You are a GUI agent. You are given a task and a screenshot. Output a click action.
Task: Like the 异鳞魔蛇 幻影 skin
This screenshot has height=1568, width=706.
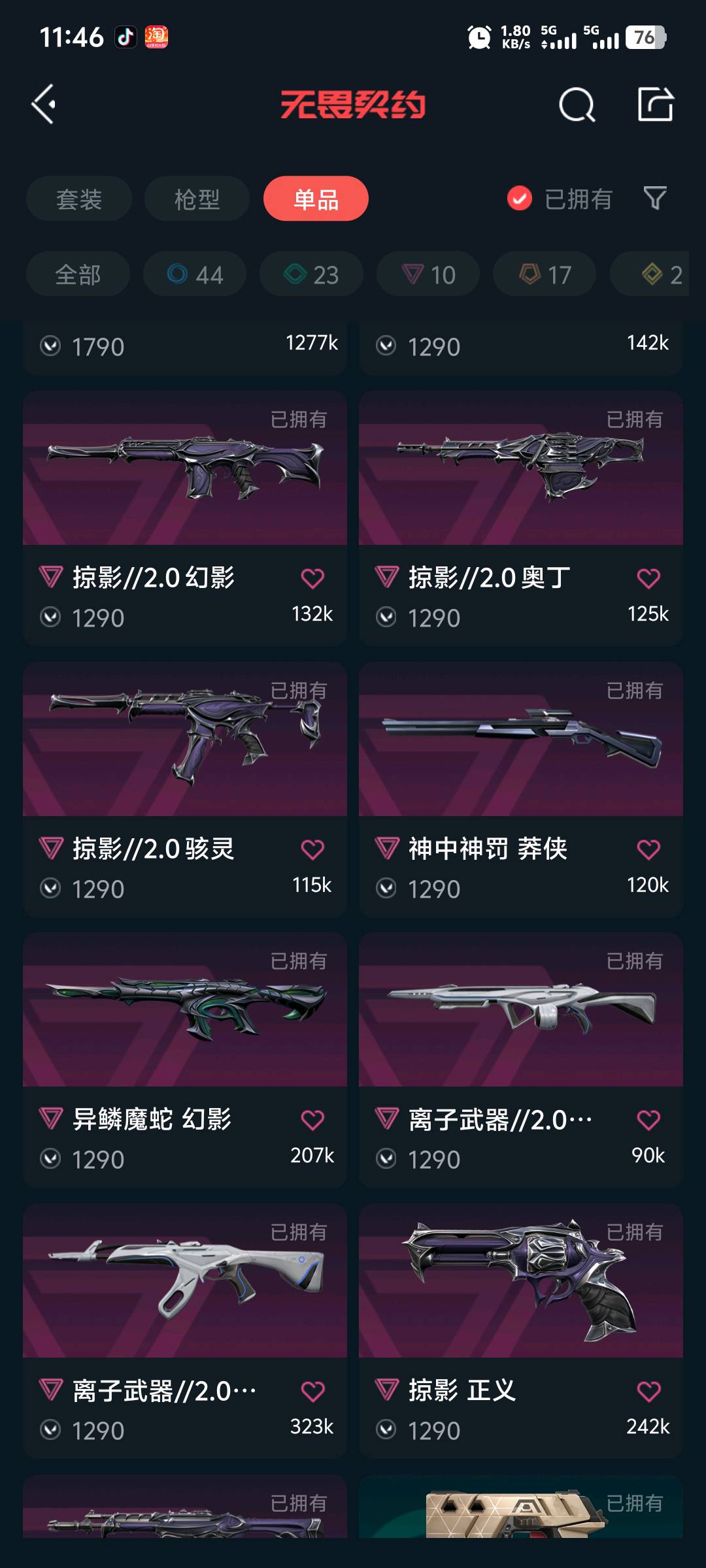[312, 1120]
